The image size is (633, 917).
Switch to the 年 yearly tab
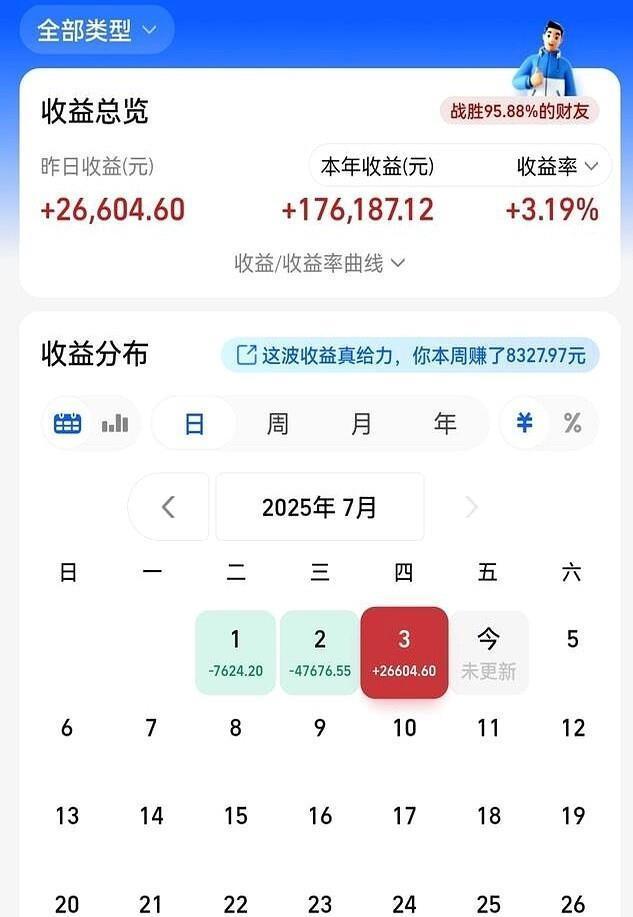click(x=445, y=424)
